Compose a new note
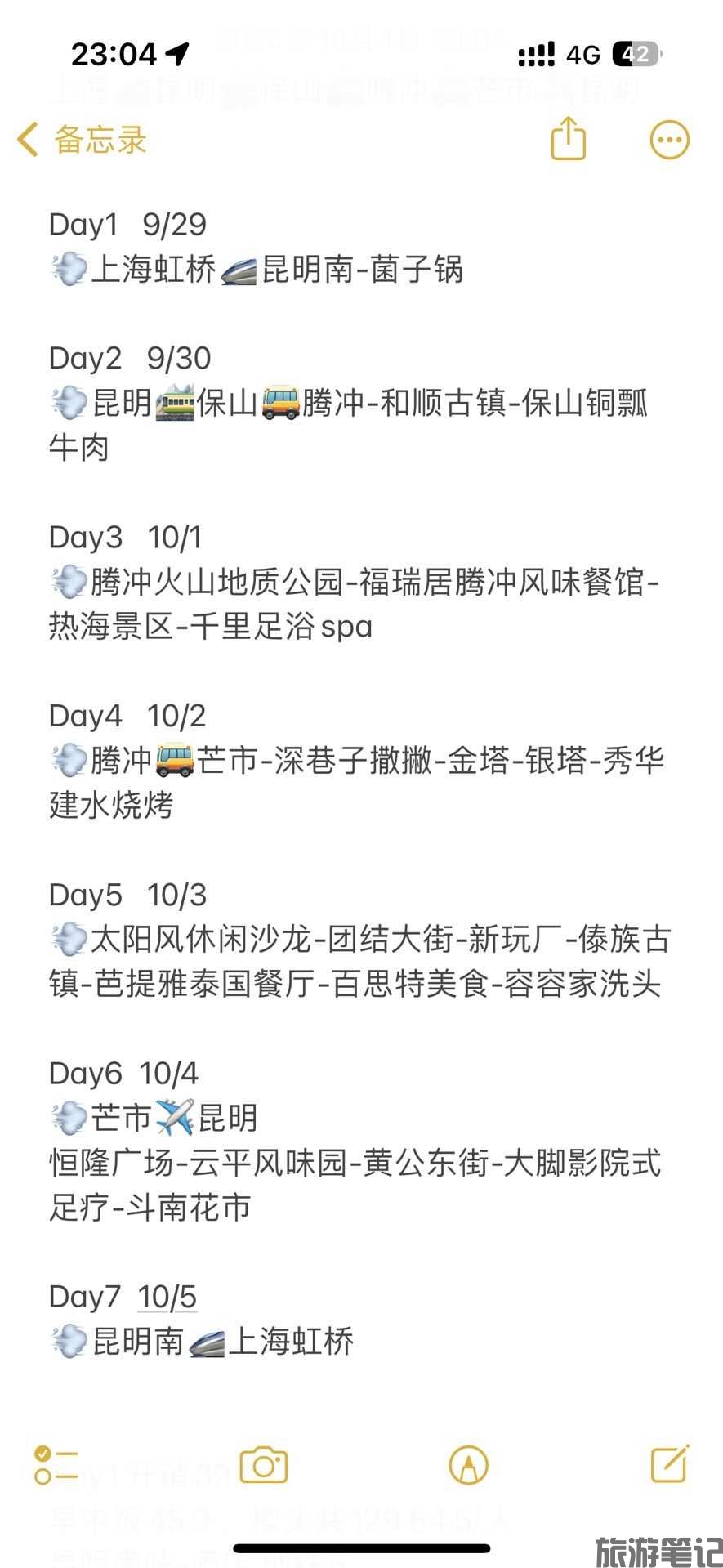Screen dimensions: 723x1568 pyautogui.click(x=669, y=1463)
